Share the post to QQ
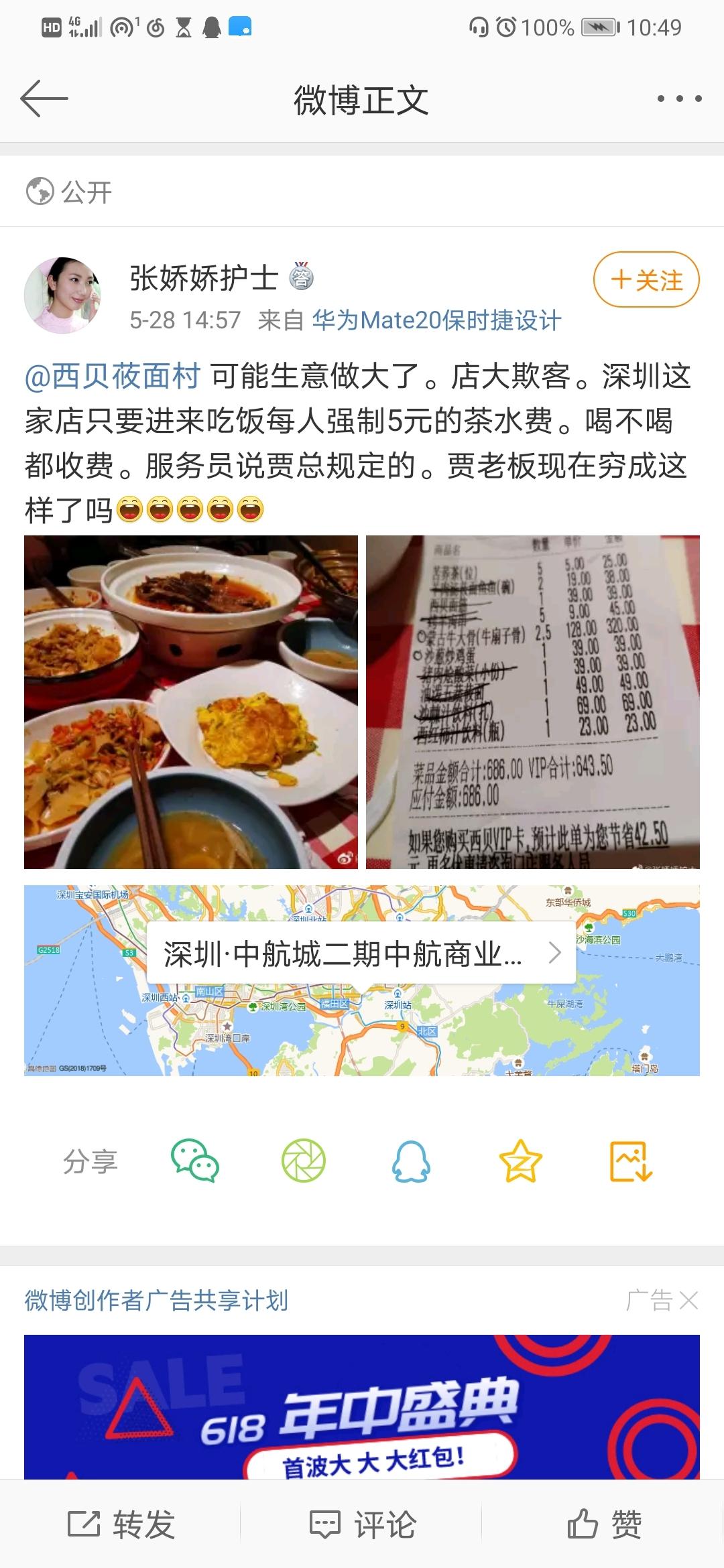Screen dimensions: 724x1568 (x=411, y=1161)
